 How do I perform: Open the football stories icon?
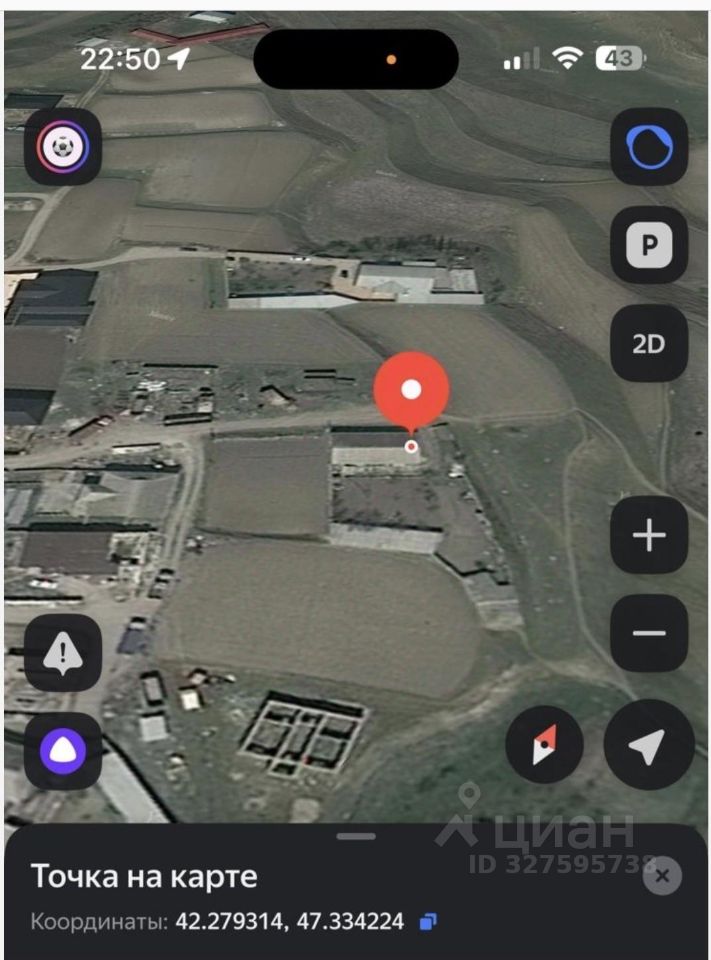62,147
